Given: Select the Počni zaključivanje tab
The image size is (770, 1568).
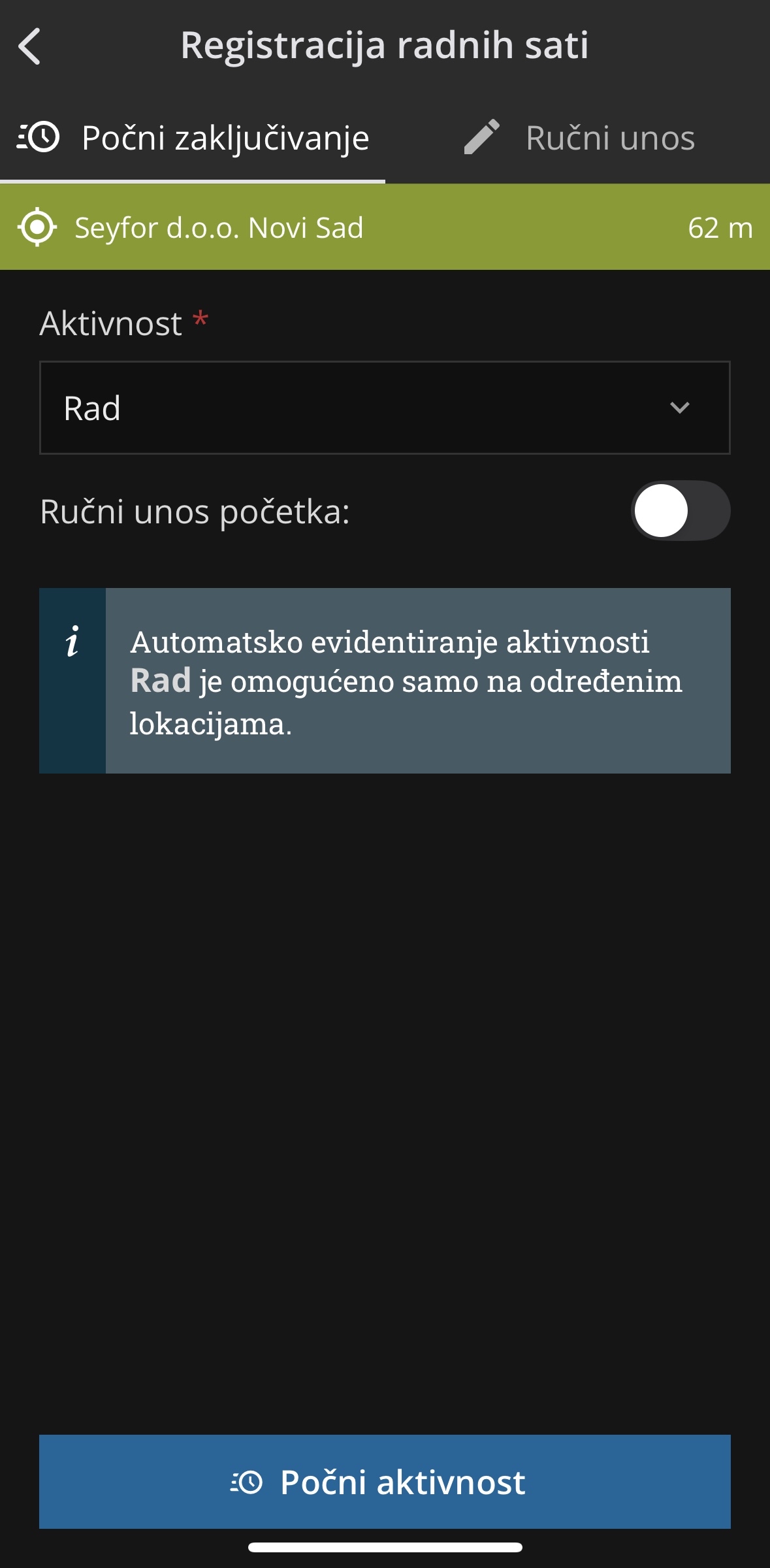Looking at the screenshot, I should [193, 138].
